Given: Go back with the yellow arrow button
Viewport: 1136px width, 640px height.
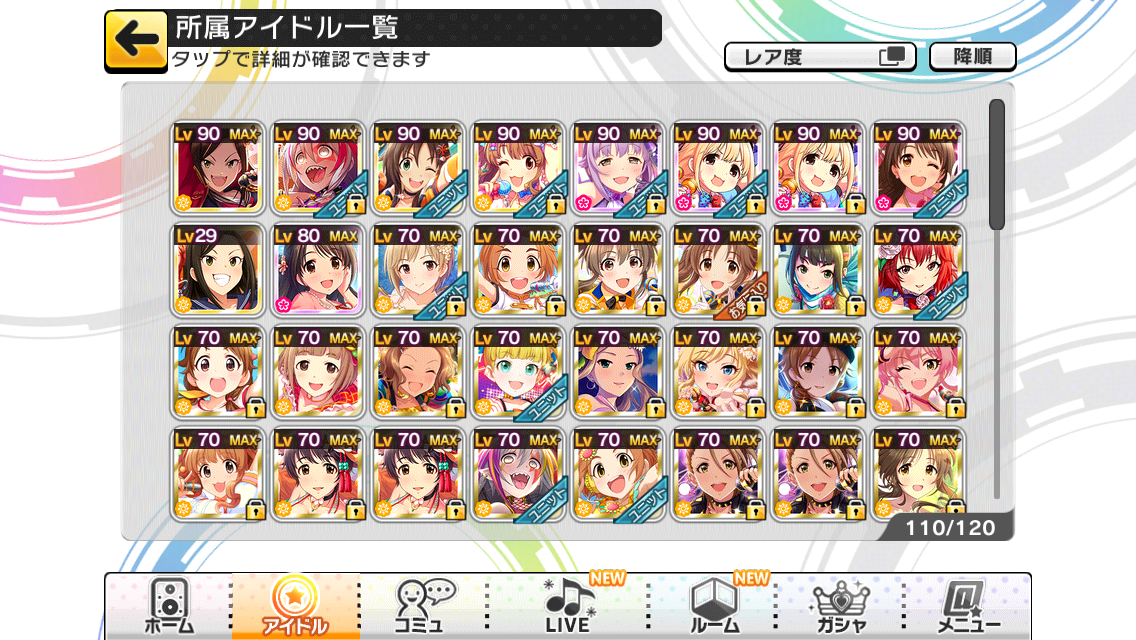Looking at the screenshot, I should pos(136,39).
